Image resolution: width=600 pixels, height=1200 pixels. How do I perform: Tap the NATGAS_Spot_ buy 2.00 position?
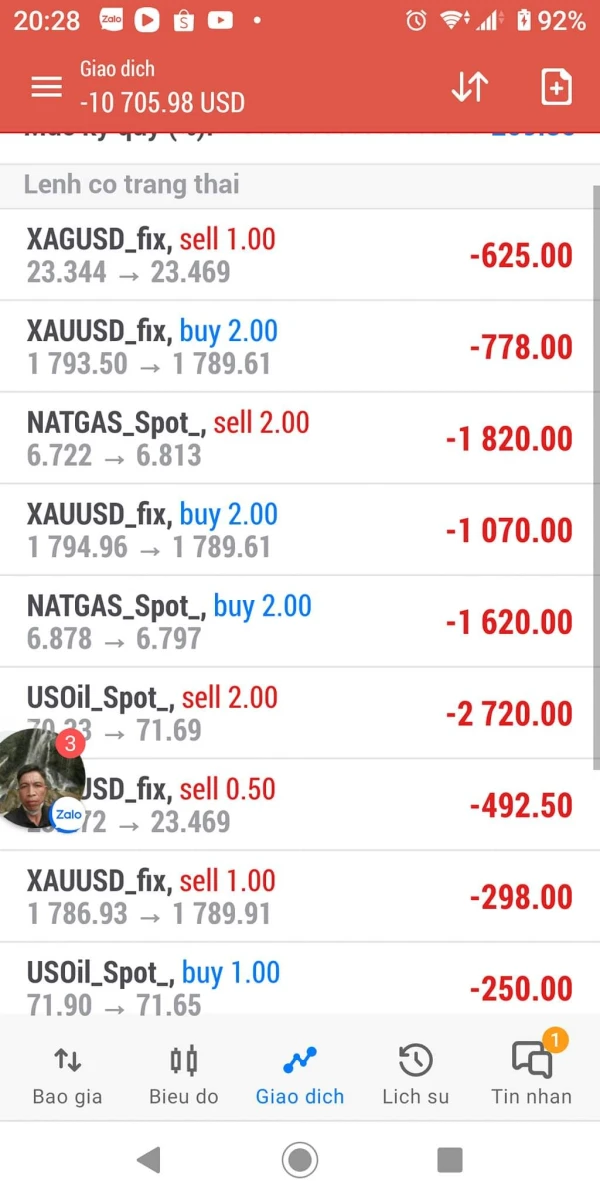[300, 622]
